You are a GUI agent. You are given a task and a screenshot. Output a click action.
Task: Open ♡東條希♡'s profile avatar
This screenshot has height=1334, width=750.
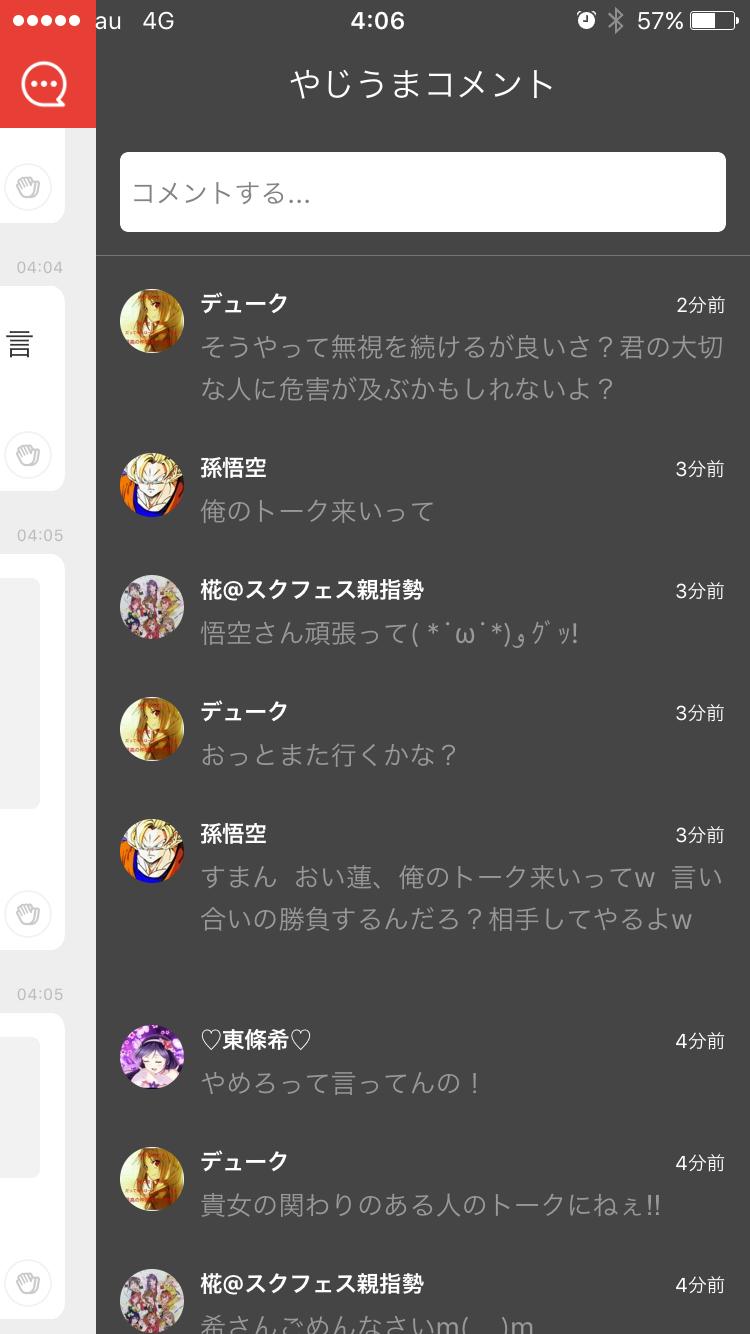[152, 1057]
